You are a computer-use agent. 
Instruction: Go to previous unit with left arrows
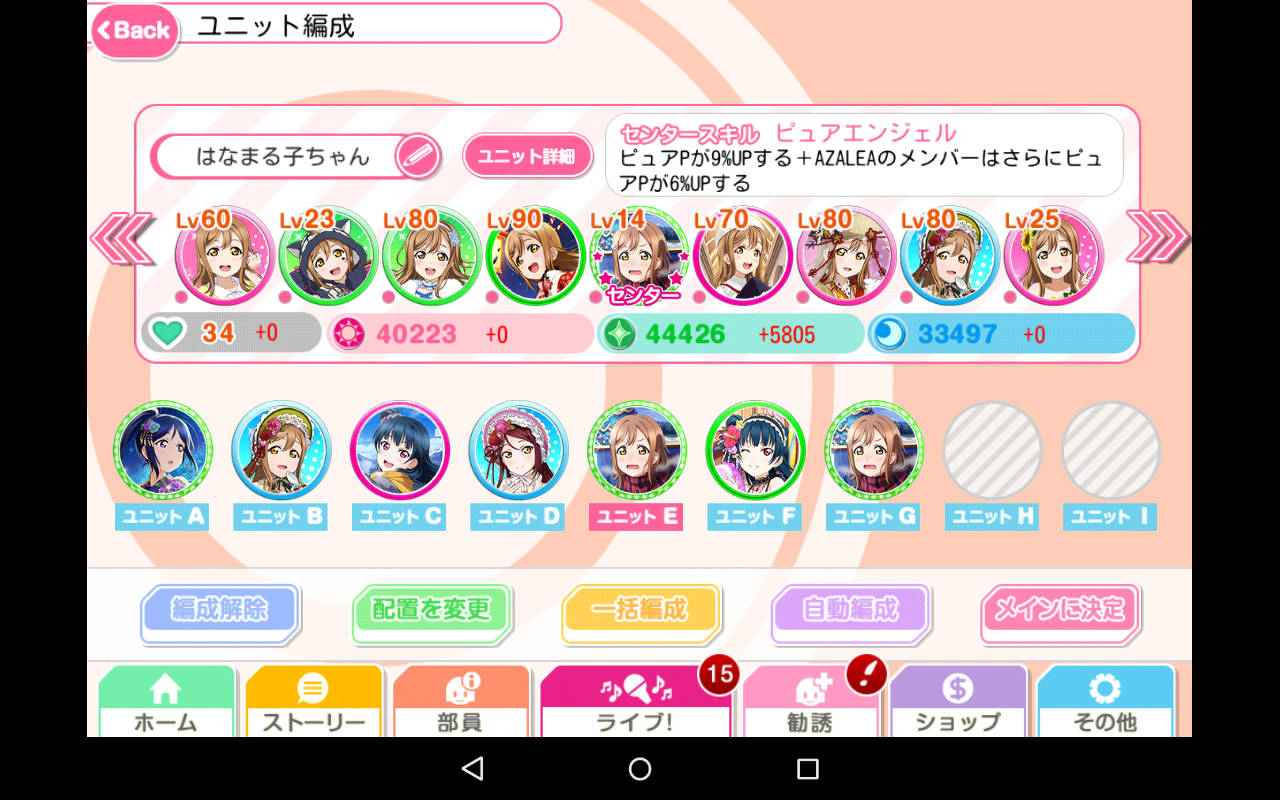click(x=121, y=239)
